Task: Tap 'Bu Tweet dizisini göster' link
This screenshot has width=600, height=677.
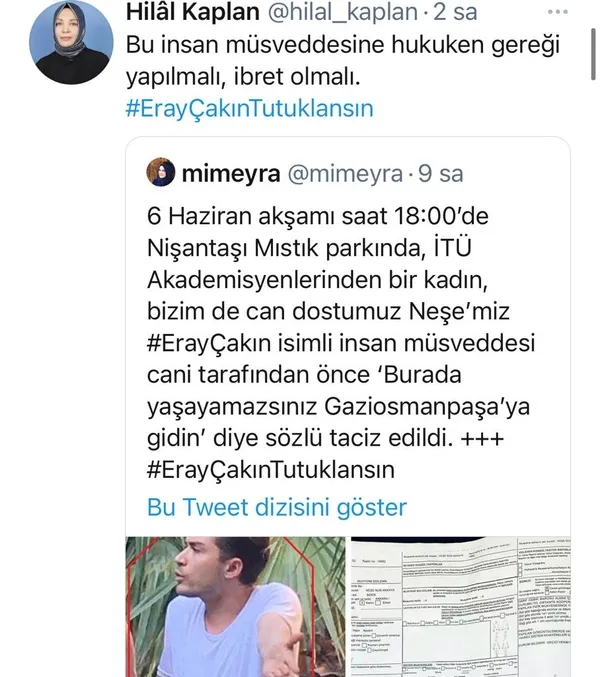Action: click(x=277, y=506)
